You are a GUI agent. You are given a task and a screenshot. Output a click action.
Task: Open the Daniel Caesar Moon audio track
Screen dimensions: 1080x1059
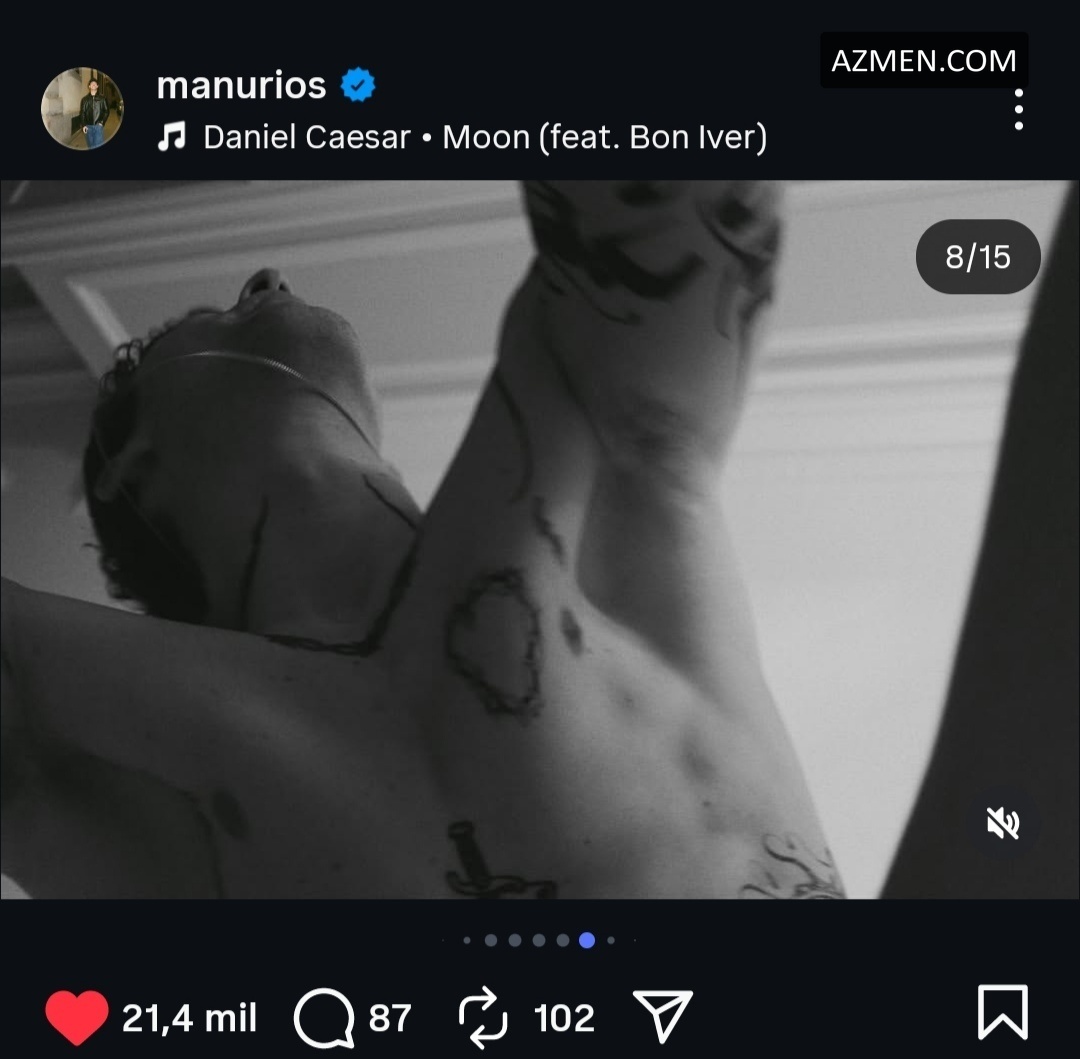[x=484, y=137]
